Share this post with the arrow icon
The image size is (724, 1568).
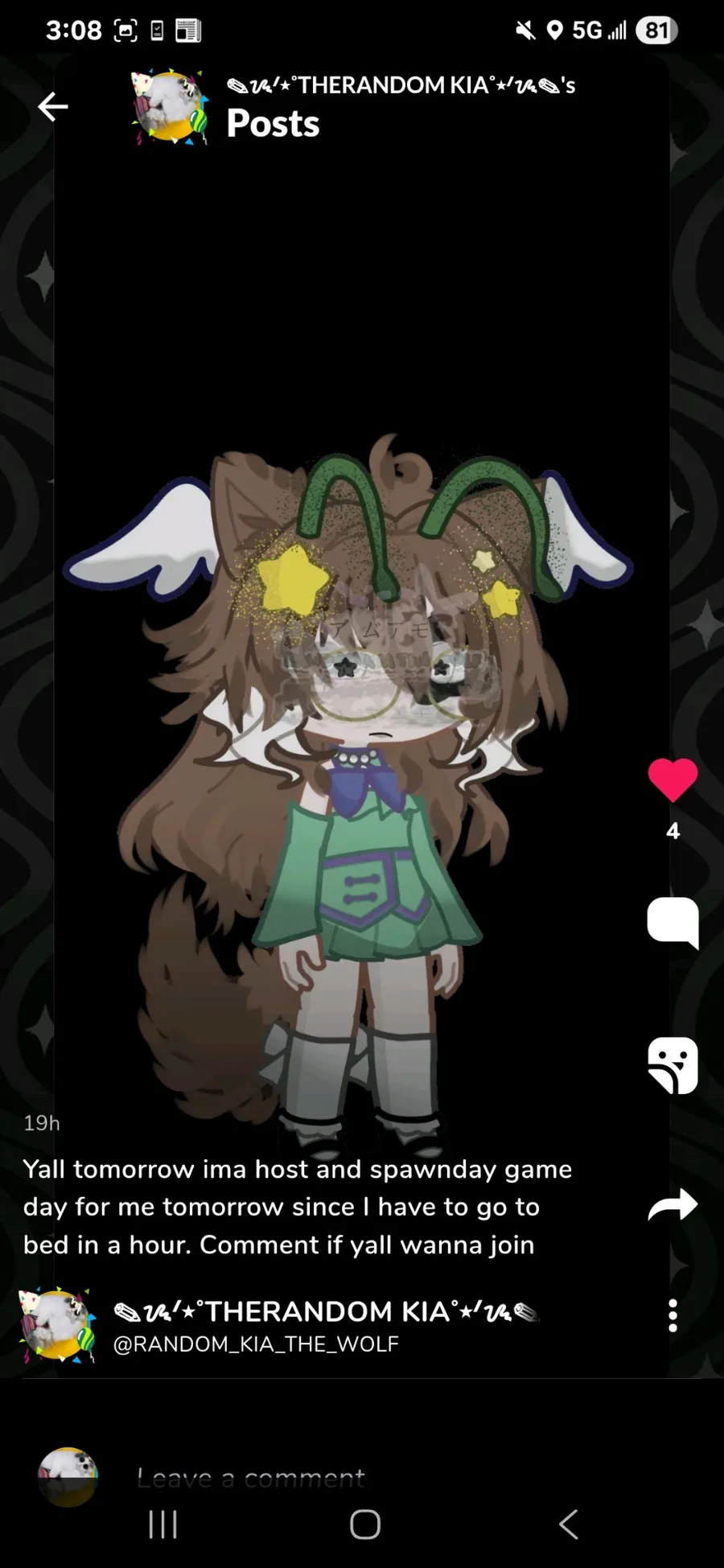coord(673,1204)
